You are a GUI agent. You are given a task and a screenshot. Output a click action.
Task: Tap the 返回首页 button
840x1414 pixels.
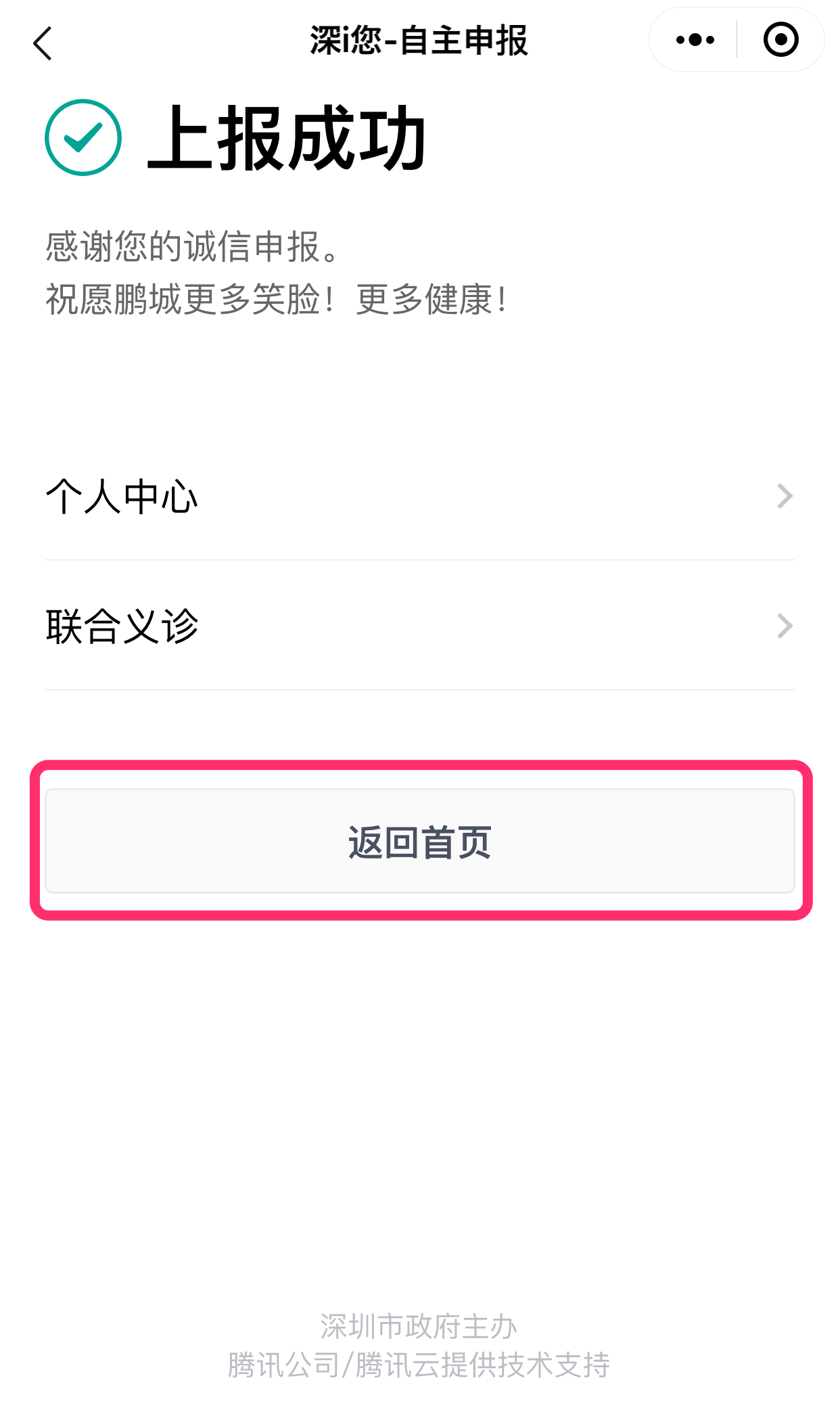[x=420, y=841]
